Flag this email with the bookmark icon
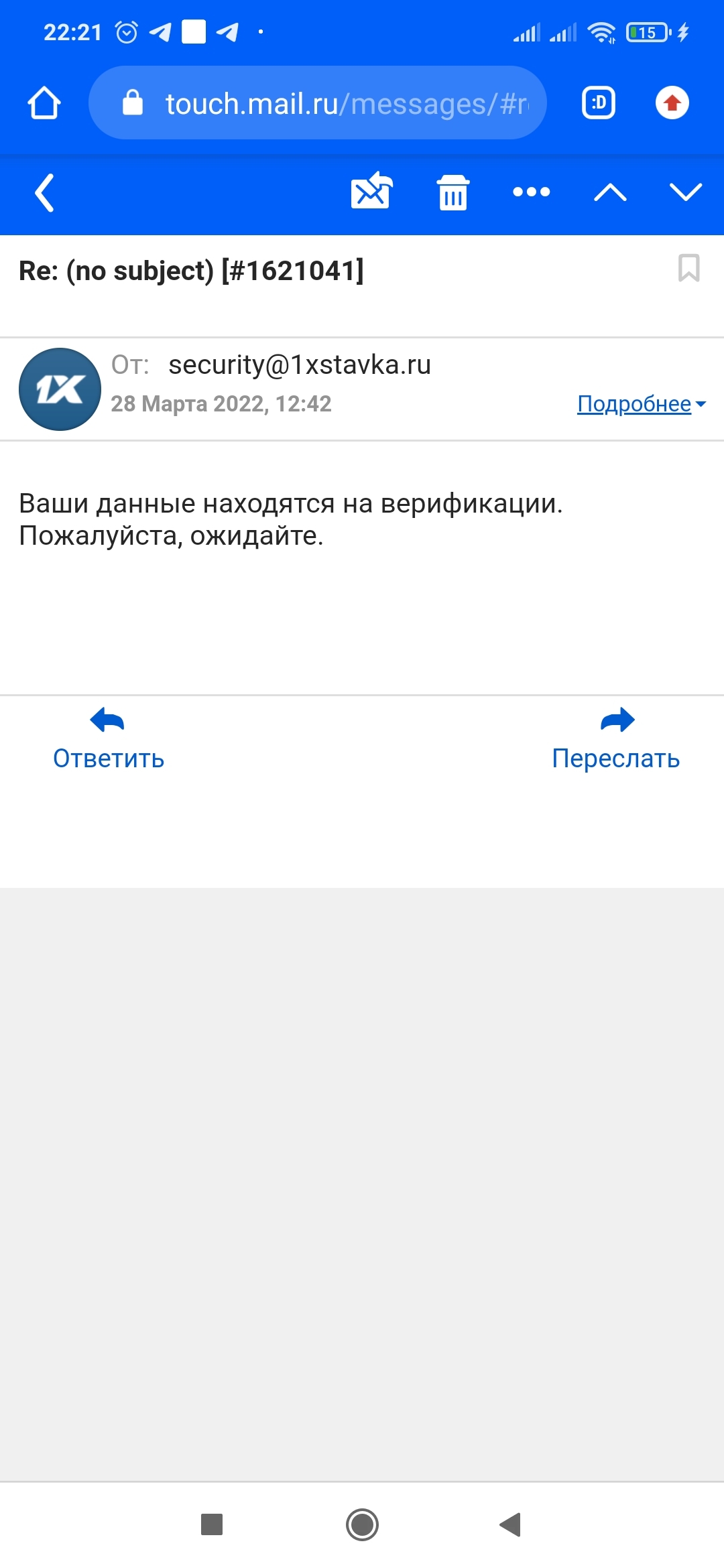Image resolution: width=724 pixels, height=1568 pixels. tap(688, 268)
